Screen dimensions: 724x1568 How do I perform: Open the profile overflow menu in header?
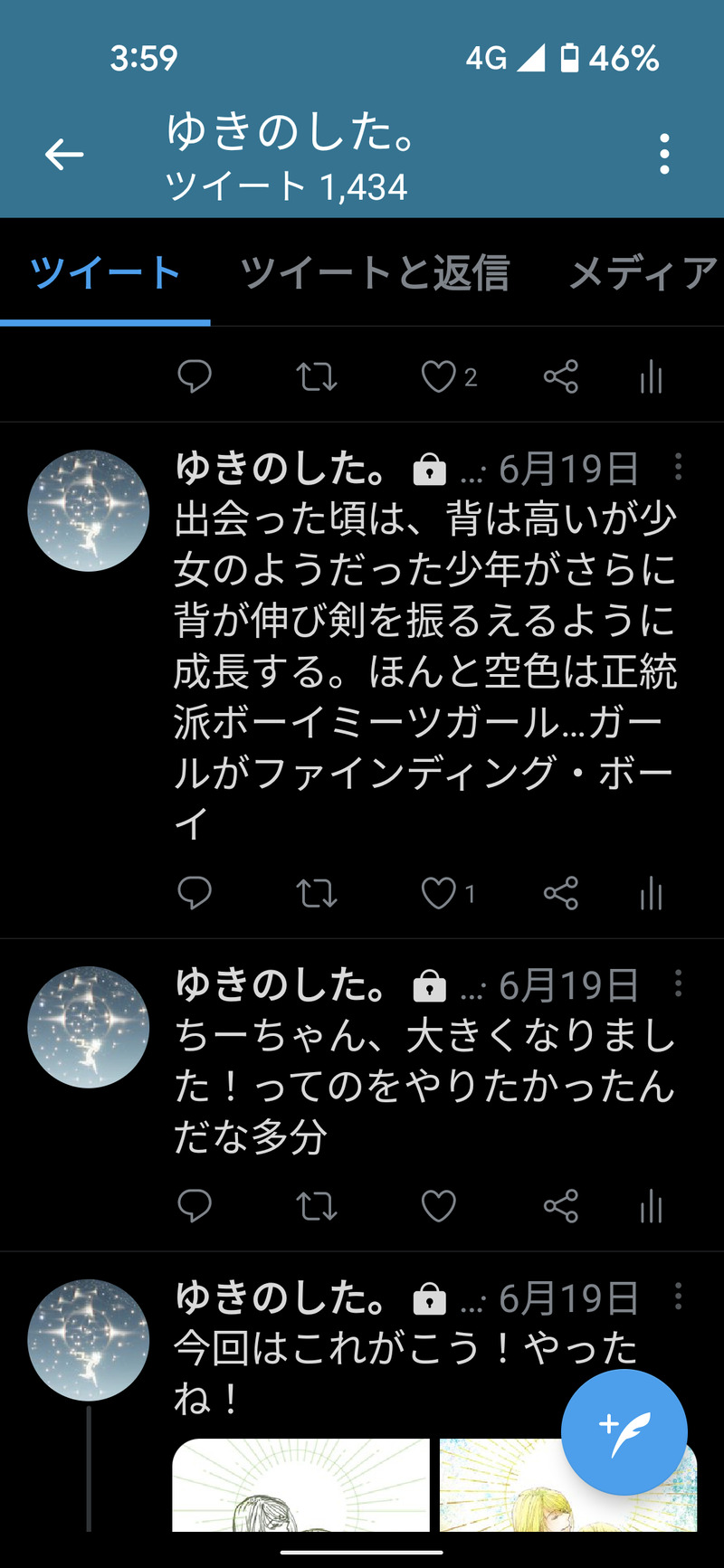coord(664,155)
